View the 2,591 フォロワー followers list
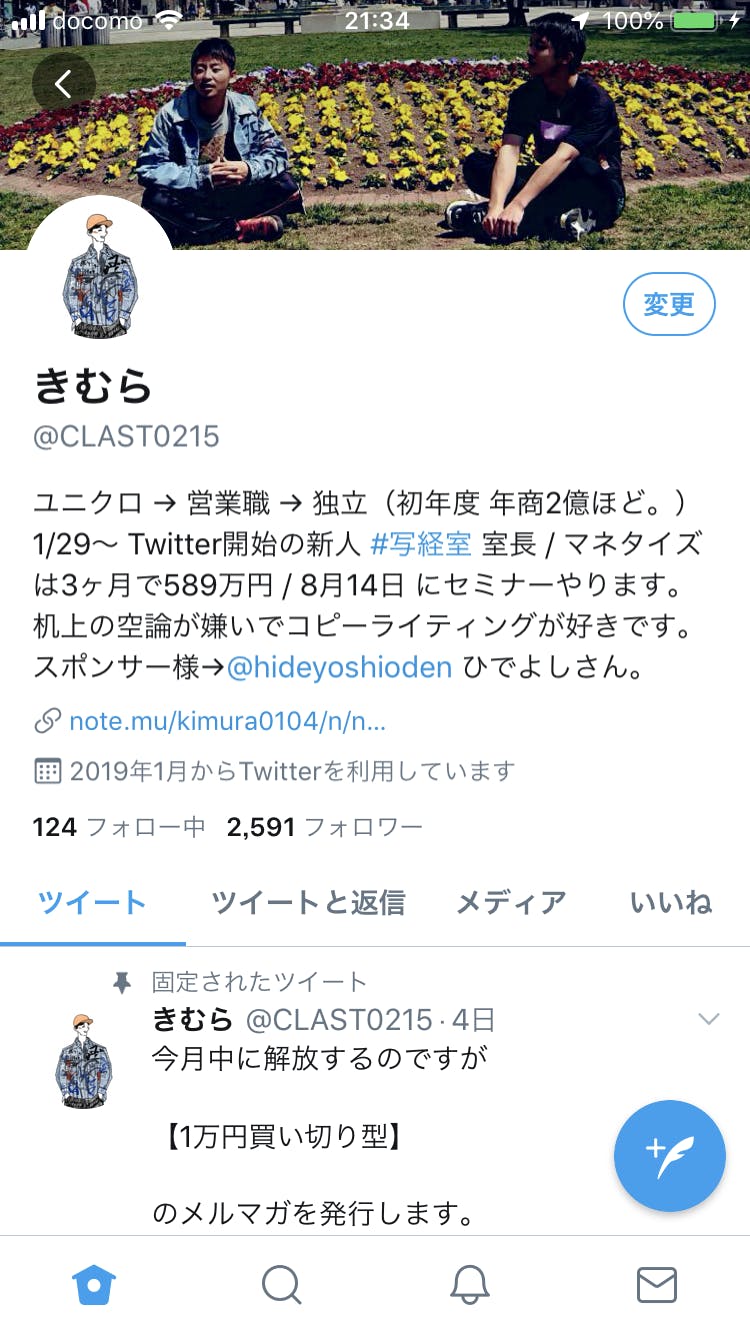This screenshot has height=1334, width=750. [x=324, y=827]
